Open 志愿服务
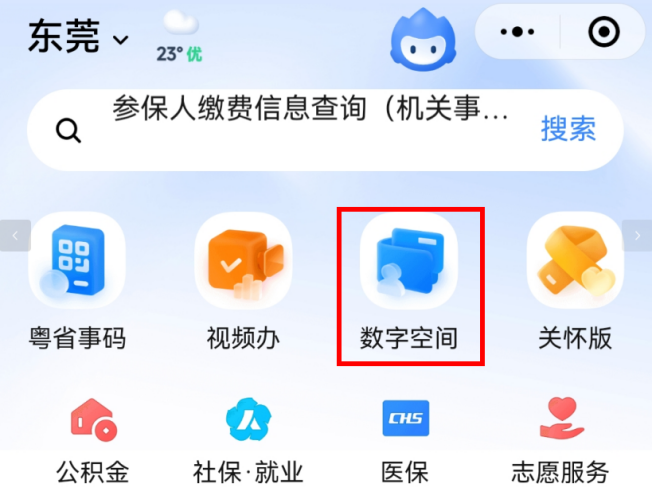Screen dimensions: 652x503 pos(560,440)
